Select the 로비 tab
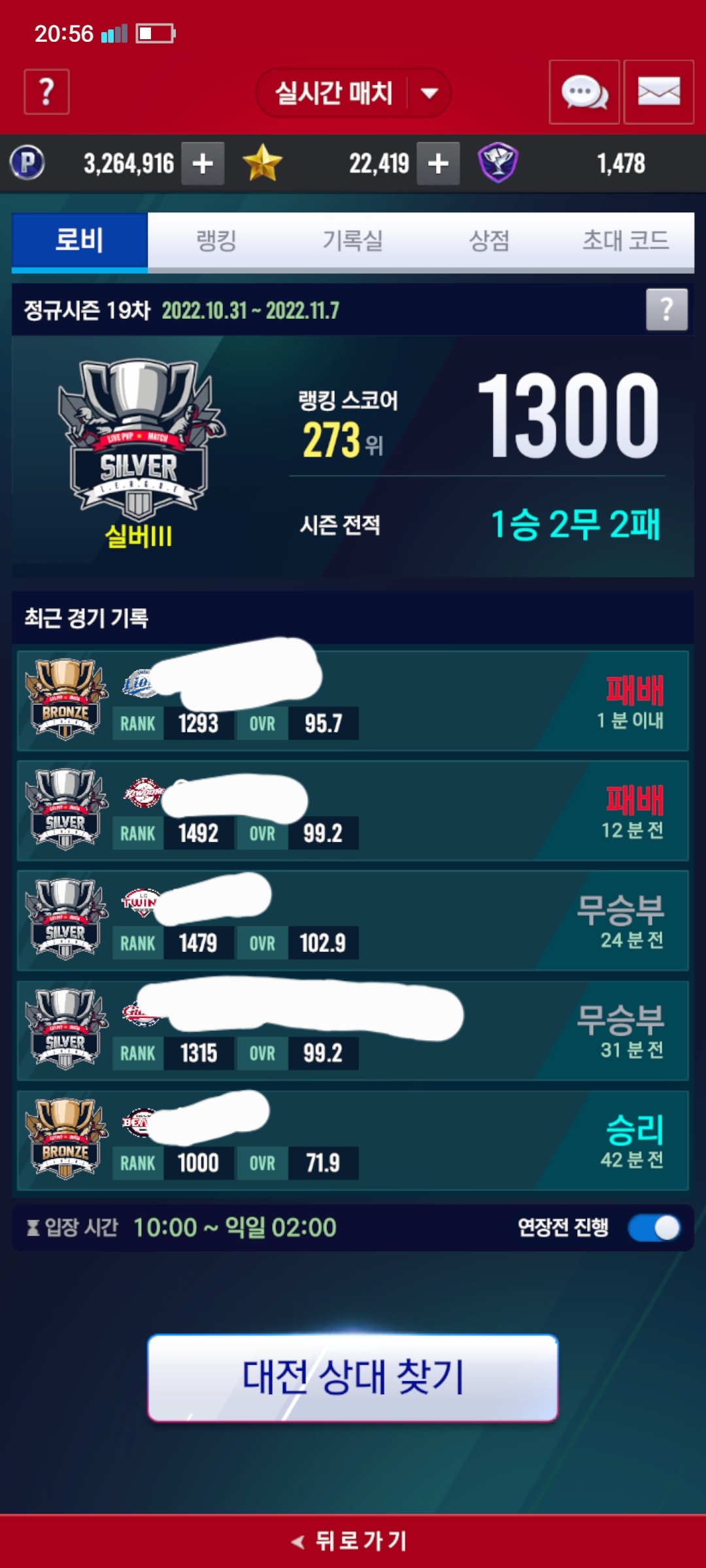Viewport: 706px width, 1568px height. coord(80,240)
